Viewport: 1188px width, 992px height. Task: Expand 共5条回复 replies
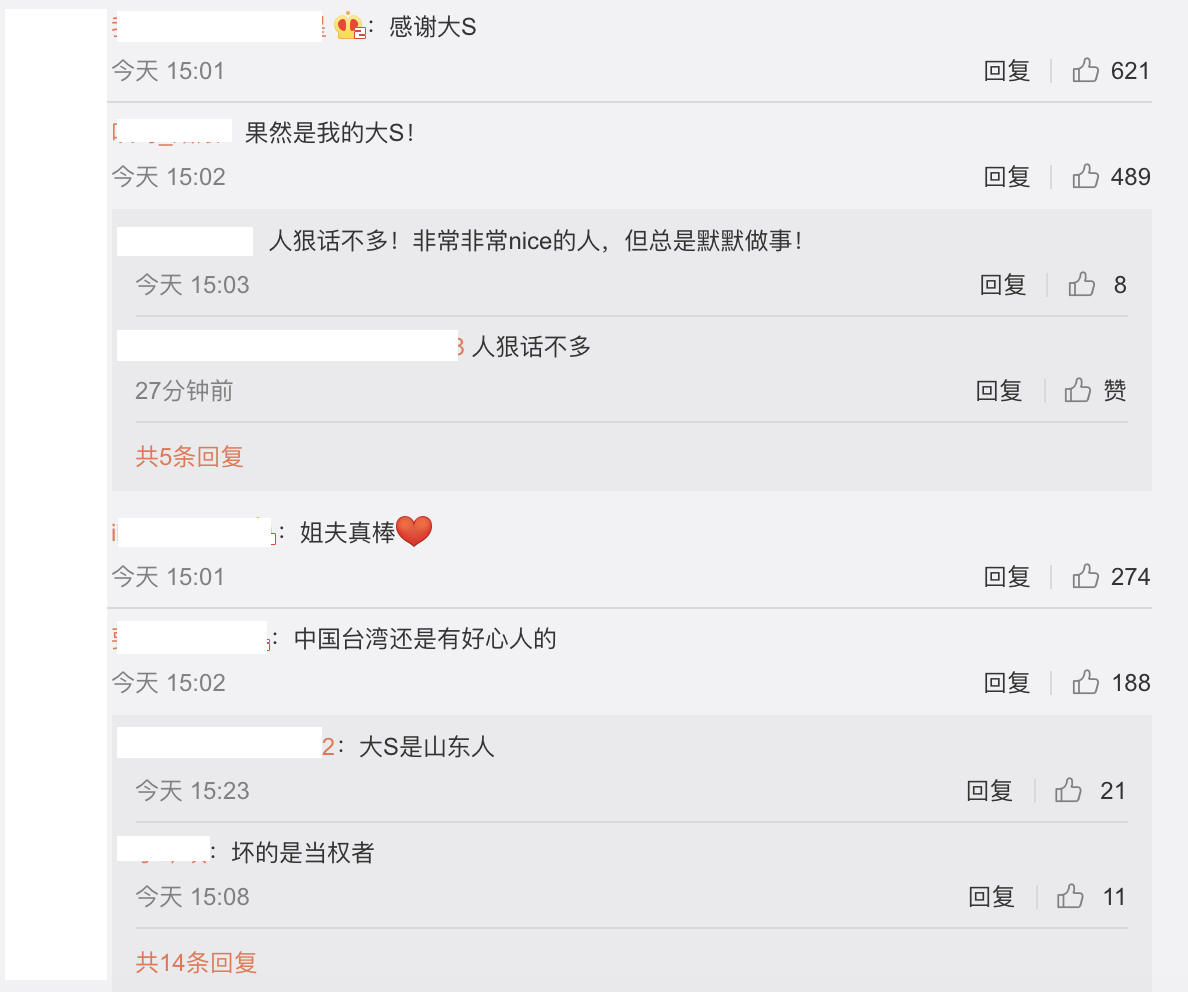[190, 457]
